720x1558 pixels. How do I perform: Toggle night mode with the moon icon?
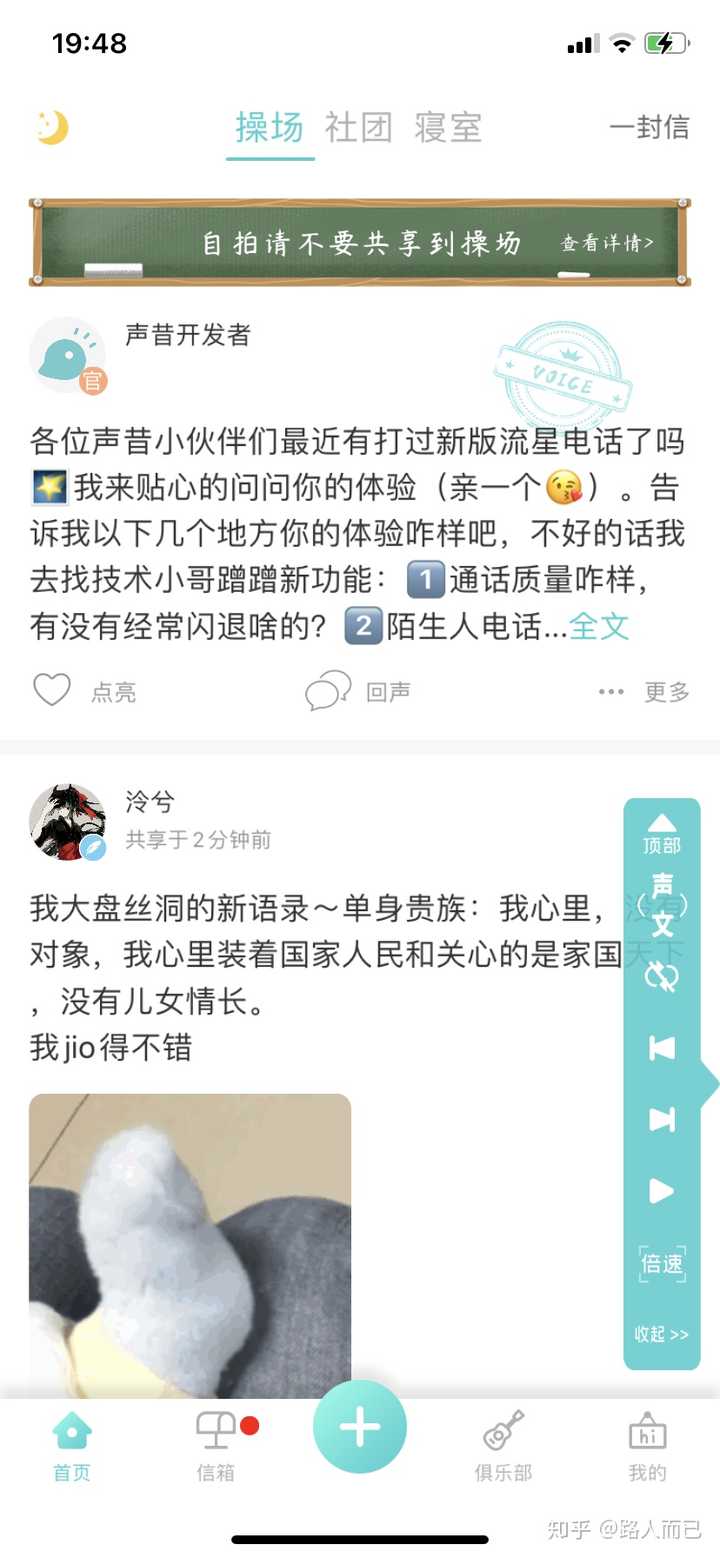click(x=51, y=127)
